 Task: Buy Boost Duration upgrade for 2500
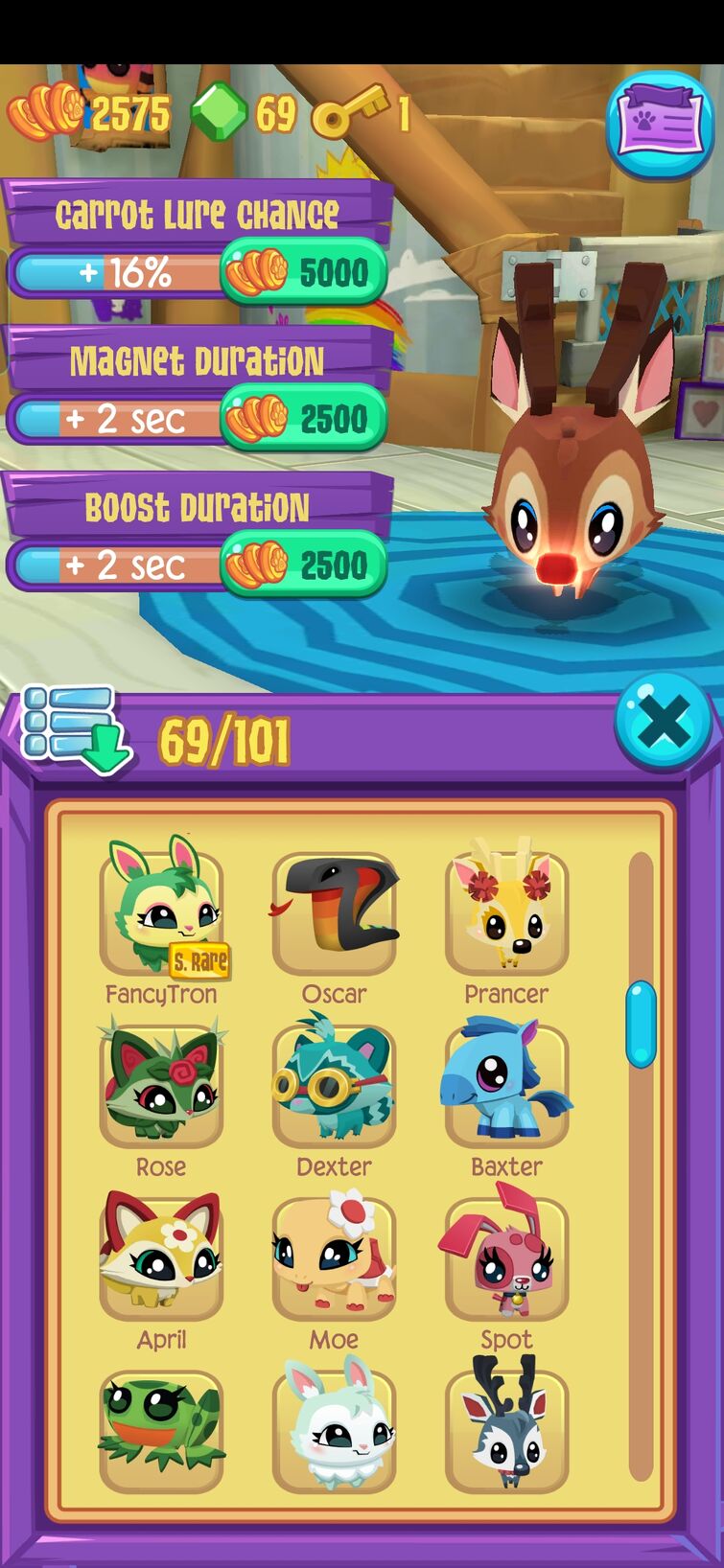[304, 565]
